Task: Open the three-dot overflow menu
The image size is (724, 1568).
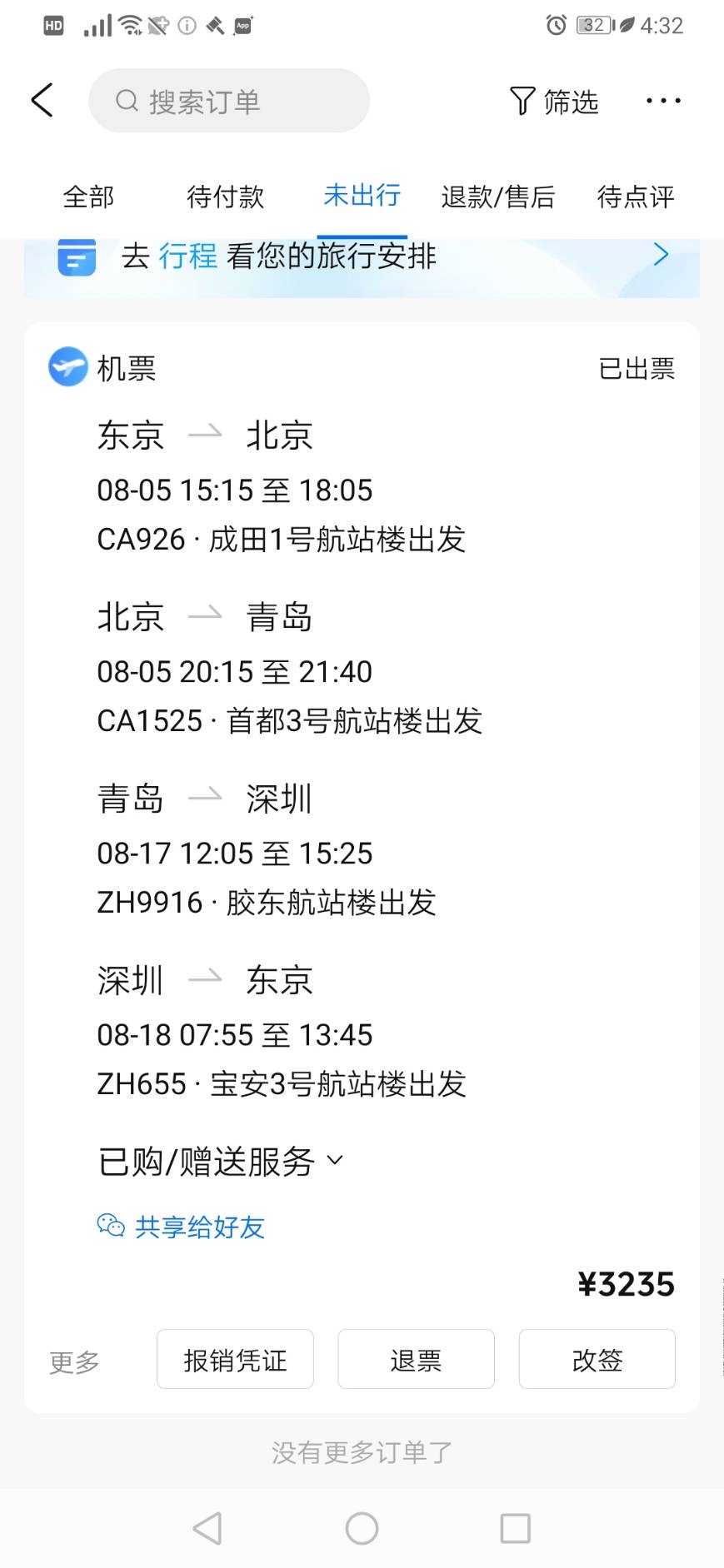Action: (663, 101)
